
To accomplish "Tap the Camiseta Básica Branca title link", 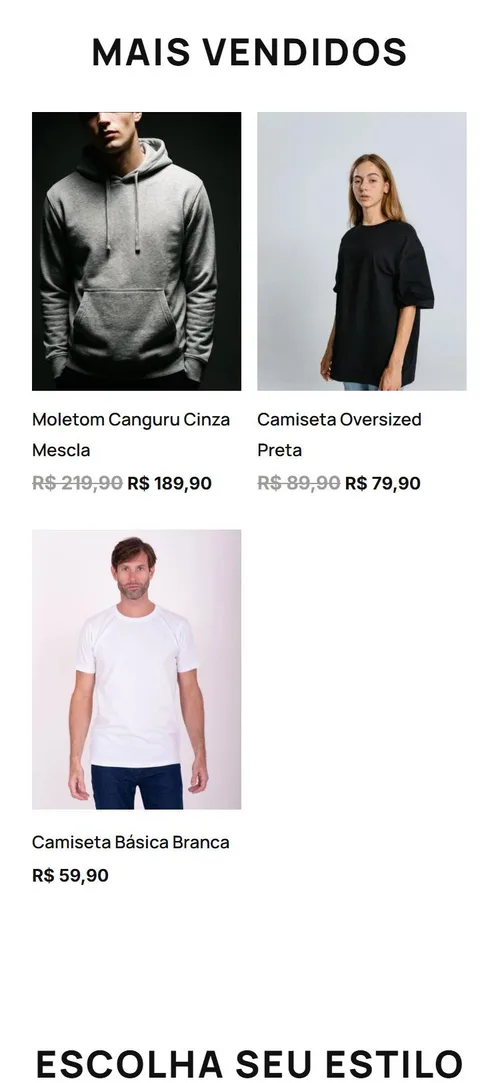I will [131, 842].
